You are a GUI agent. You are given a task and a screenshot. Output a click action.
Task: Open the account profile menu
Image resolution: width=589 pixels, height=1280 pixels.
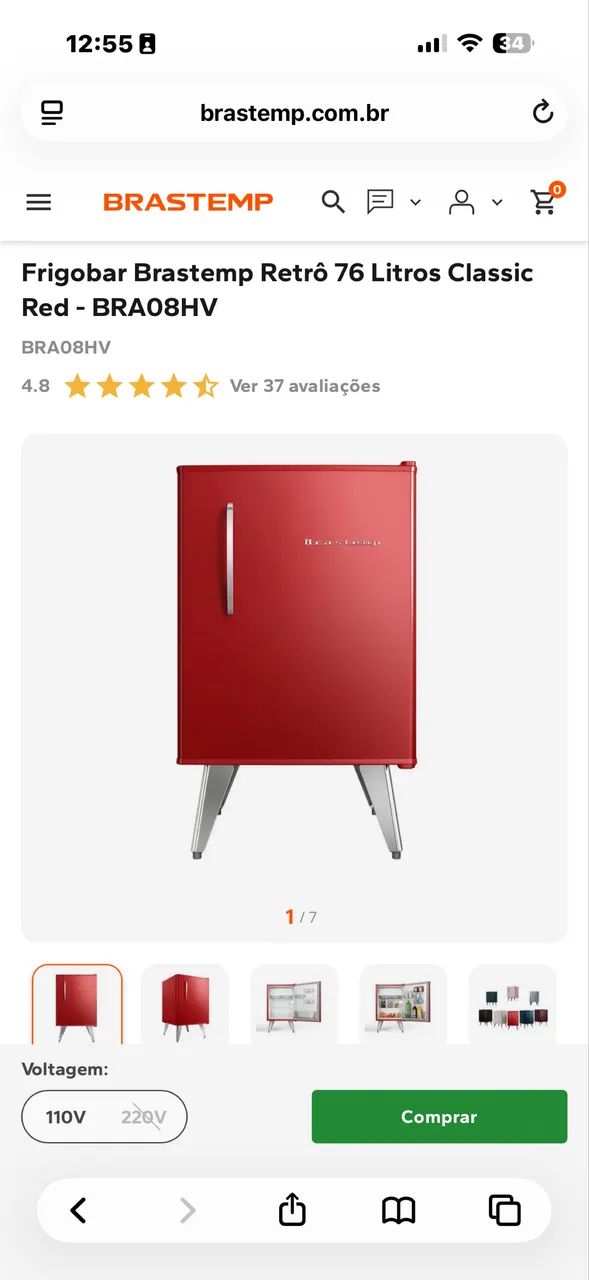(475, 202)
